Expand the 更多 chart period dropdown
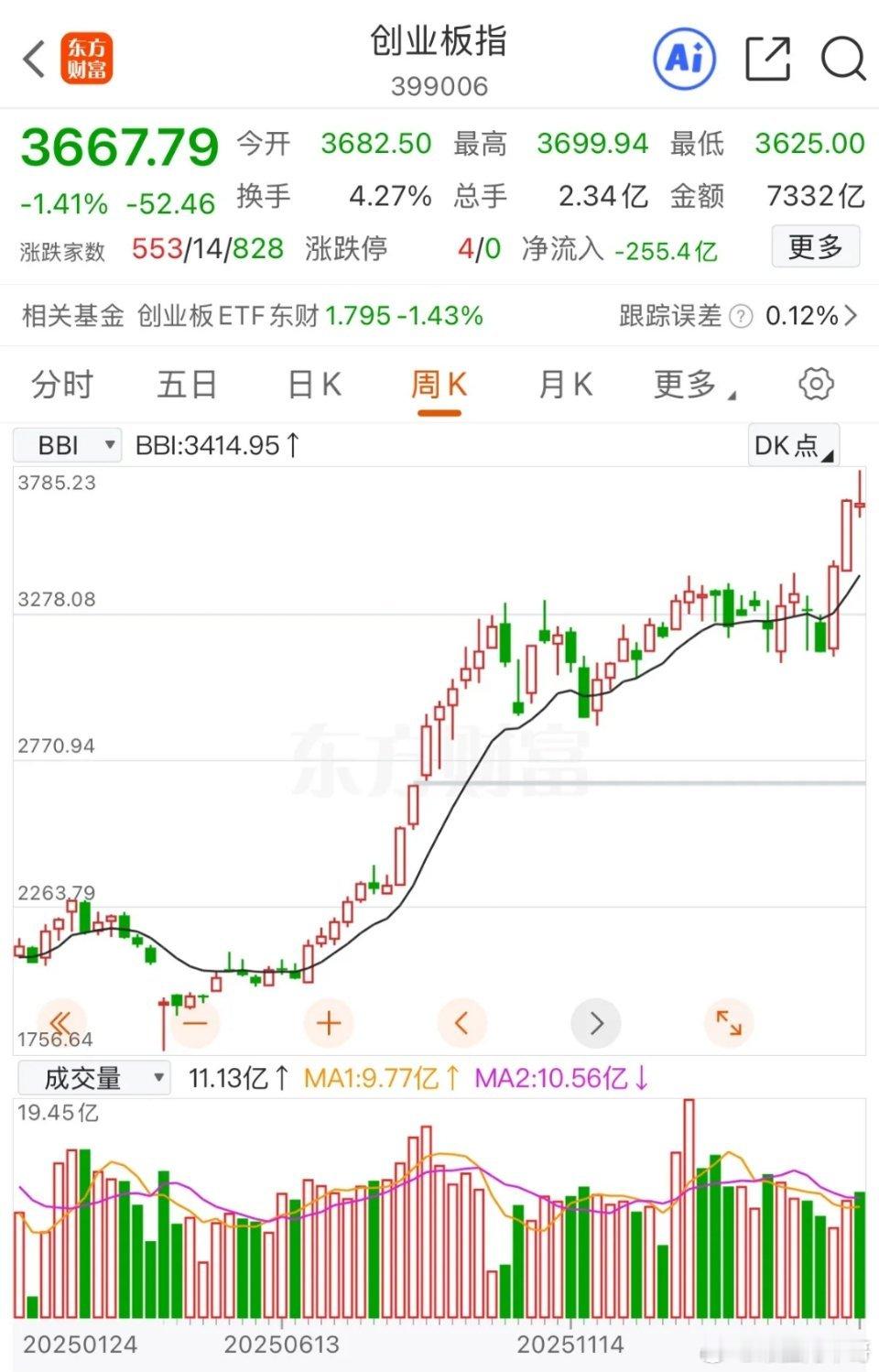This screenshot has width=879, height=1372. click(x=691, y=384)
